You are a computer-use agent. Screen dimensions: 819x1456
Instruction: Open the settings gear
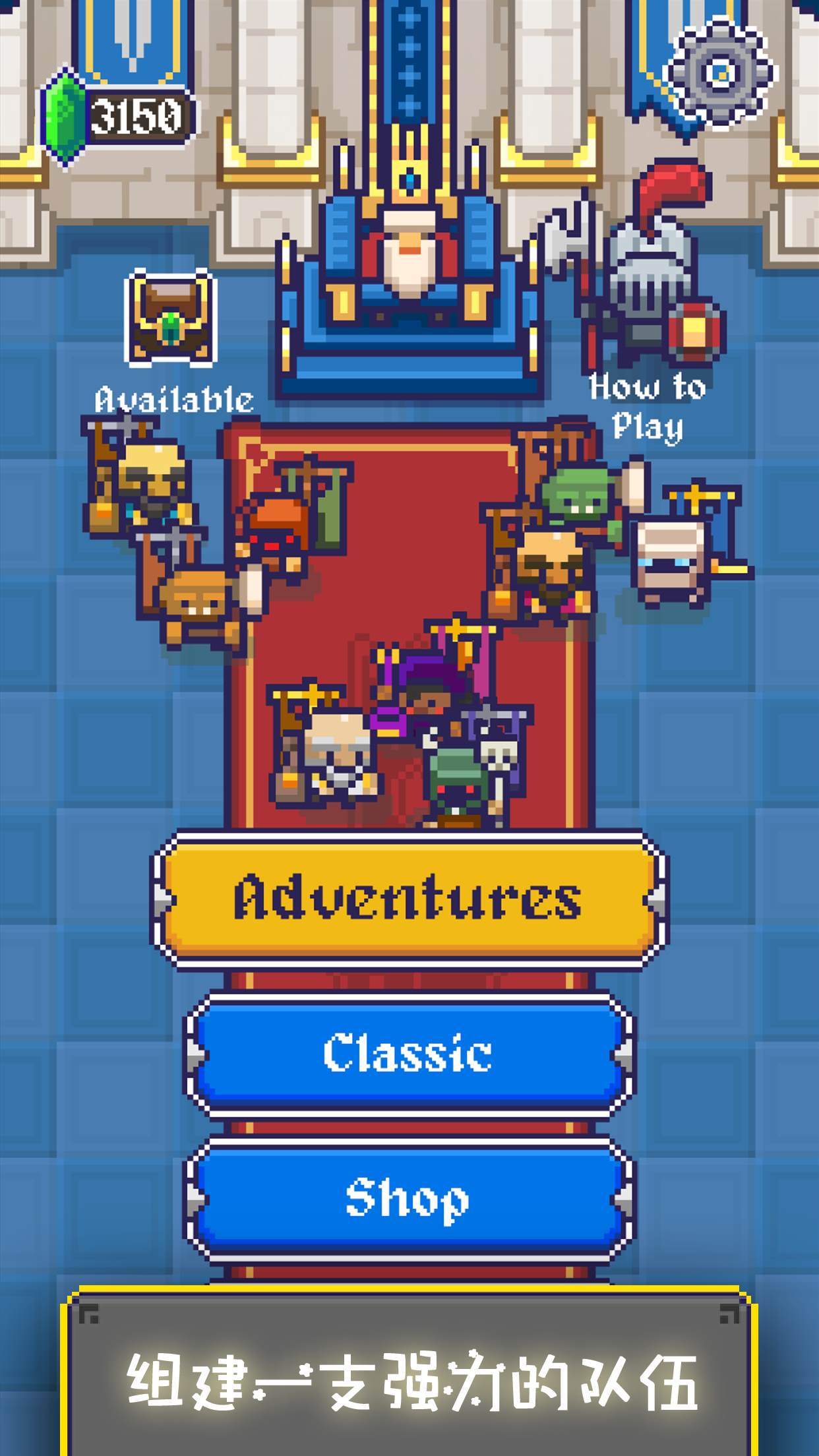(x=720, y=73)
